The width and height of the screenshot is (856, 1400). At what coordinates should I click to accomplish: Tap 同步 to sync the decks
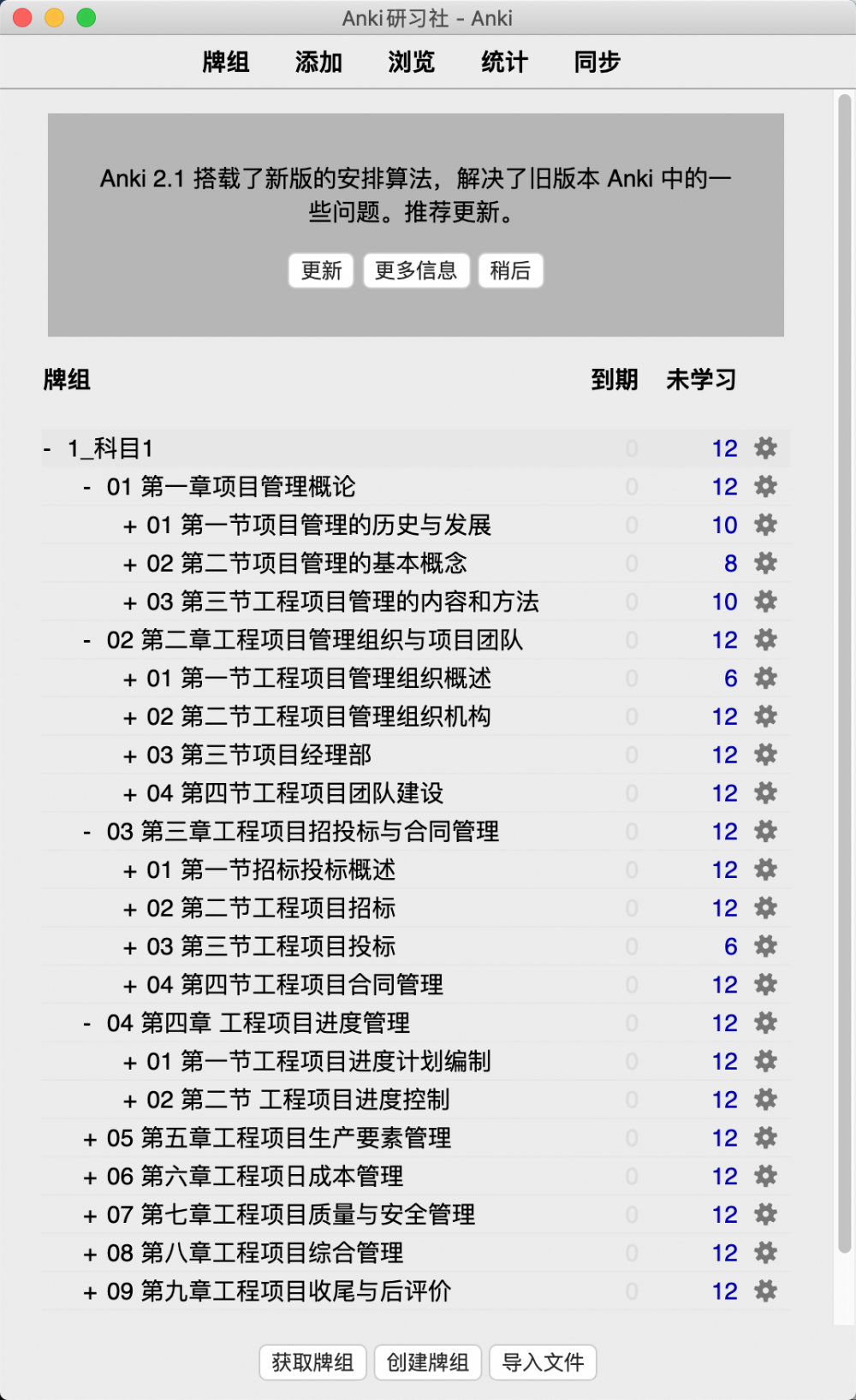click(597, 62)
